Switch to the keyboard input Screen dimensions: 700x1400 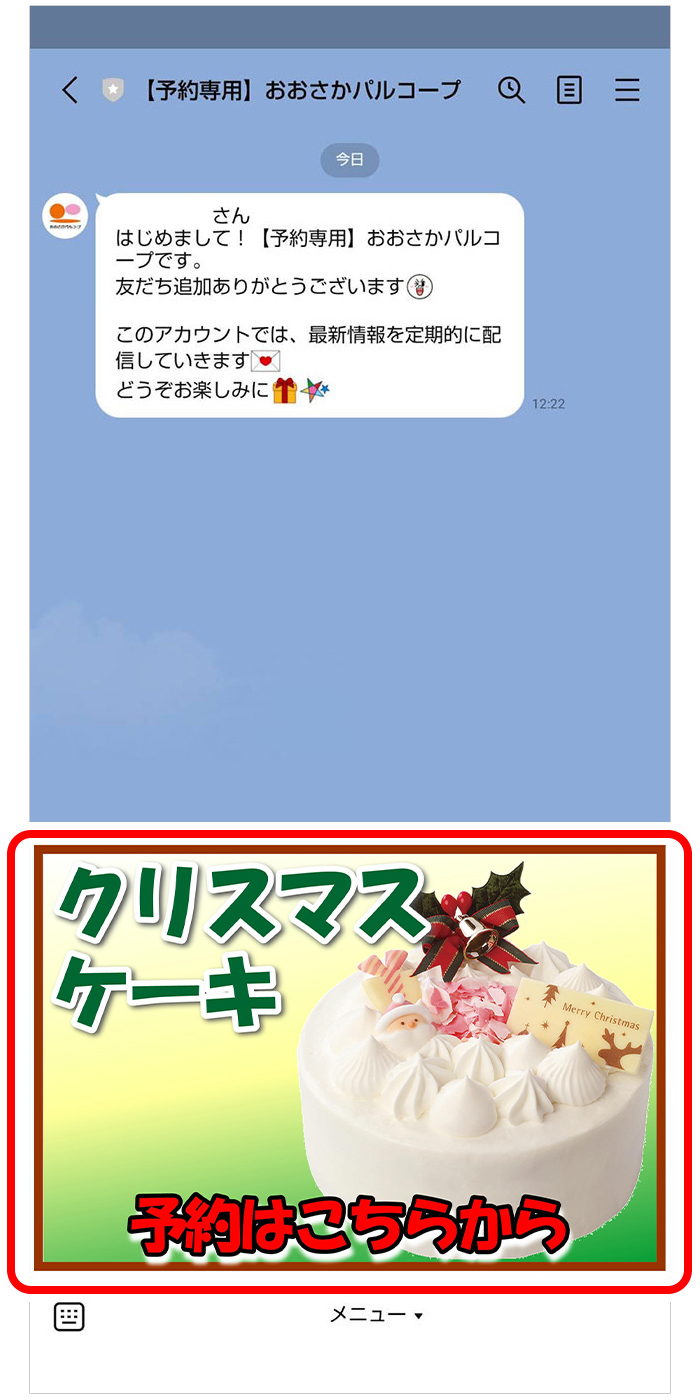pyautogui.click(x=69, y=1317)
